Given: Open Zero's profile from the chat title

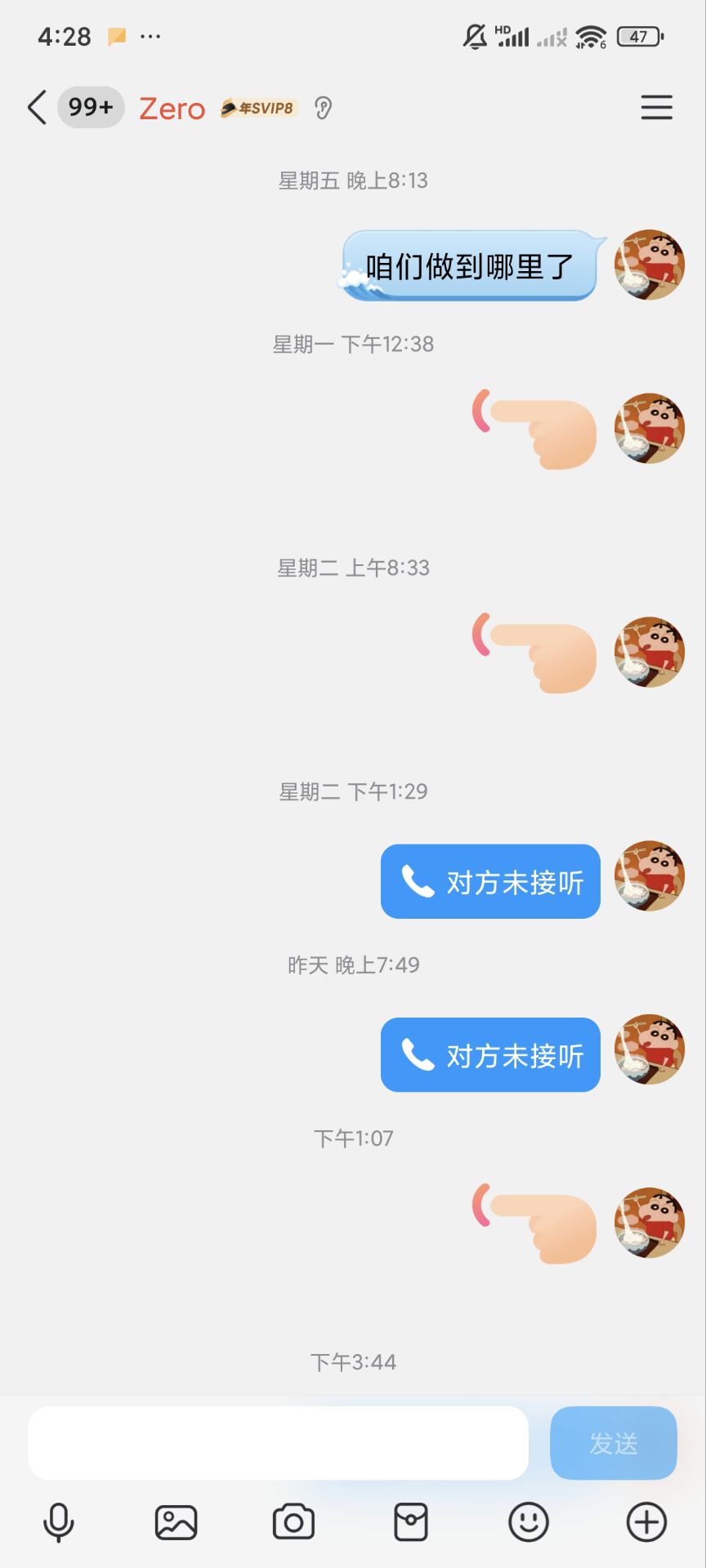Looking at the screenshot, I should tap(172, 108).
